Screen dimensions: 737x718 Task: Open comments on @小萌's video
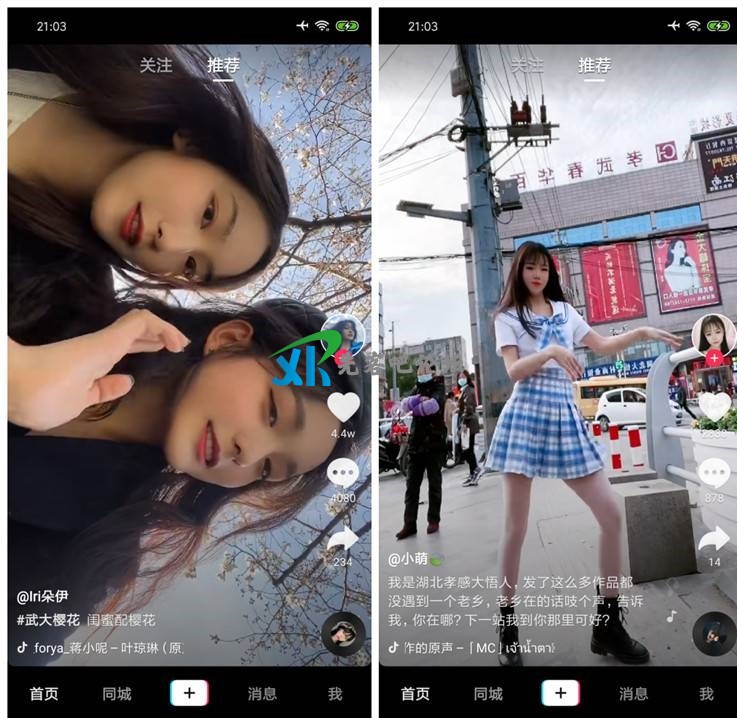(x=714, y=473)
